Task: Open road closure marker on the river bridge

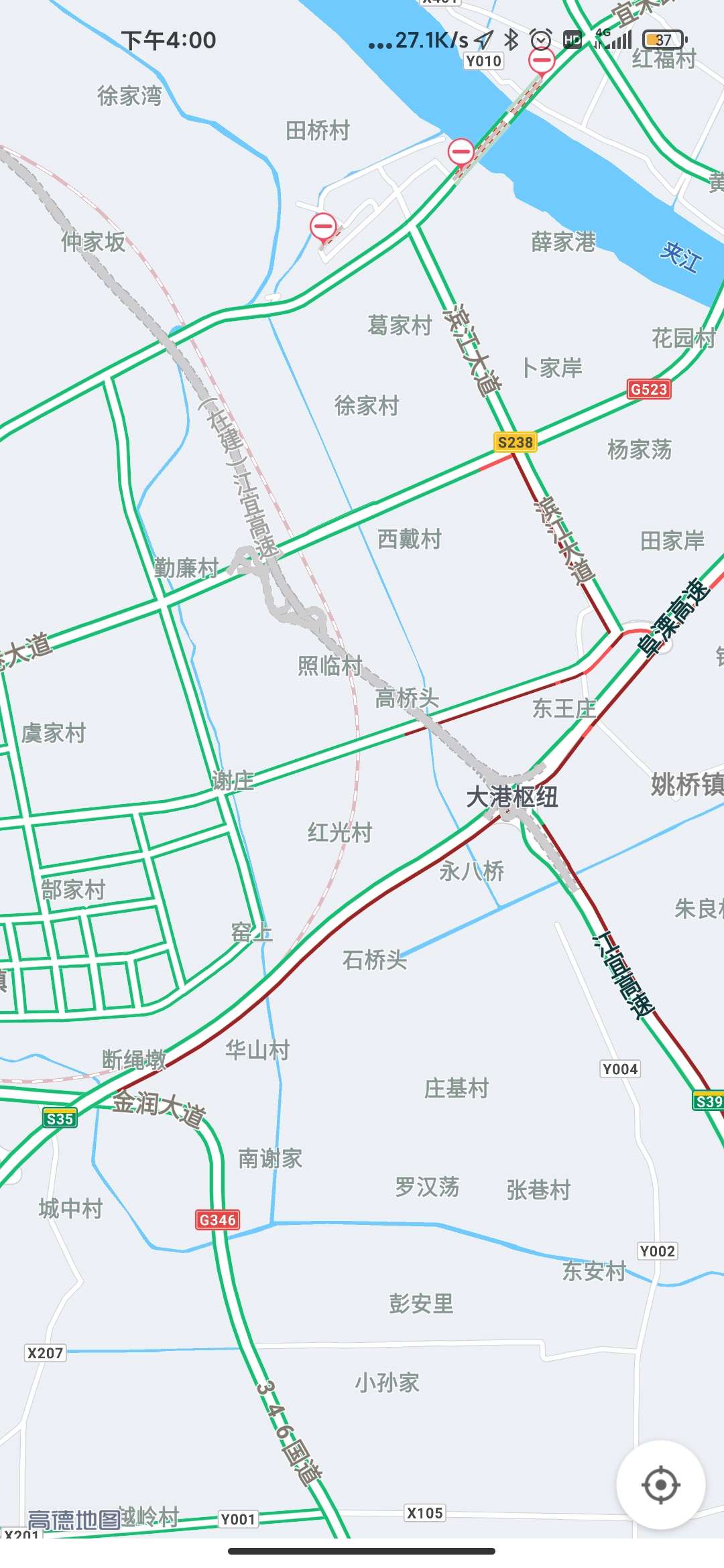Action: pos(461,151)
